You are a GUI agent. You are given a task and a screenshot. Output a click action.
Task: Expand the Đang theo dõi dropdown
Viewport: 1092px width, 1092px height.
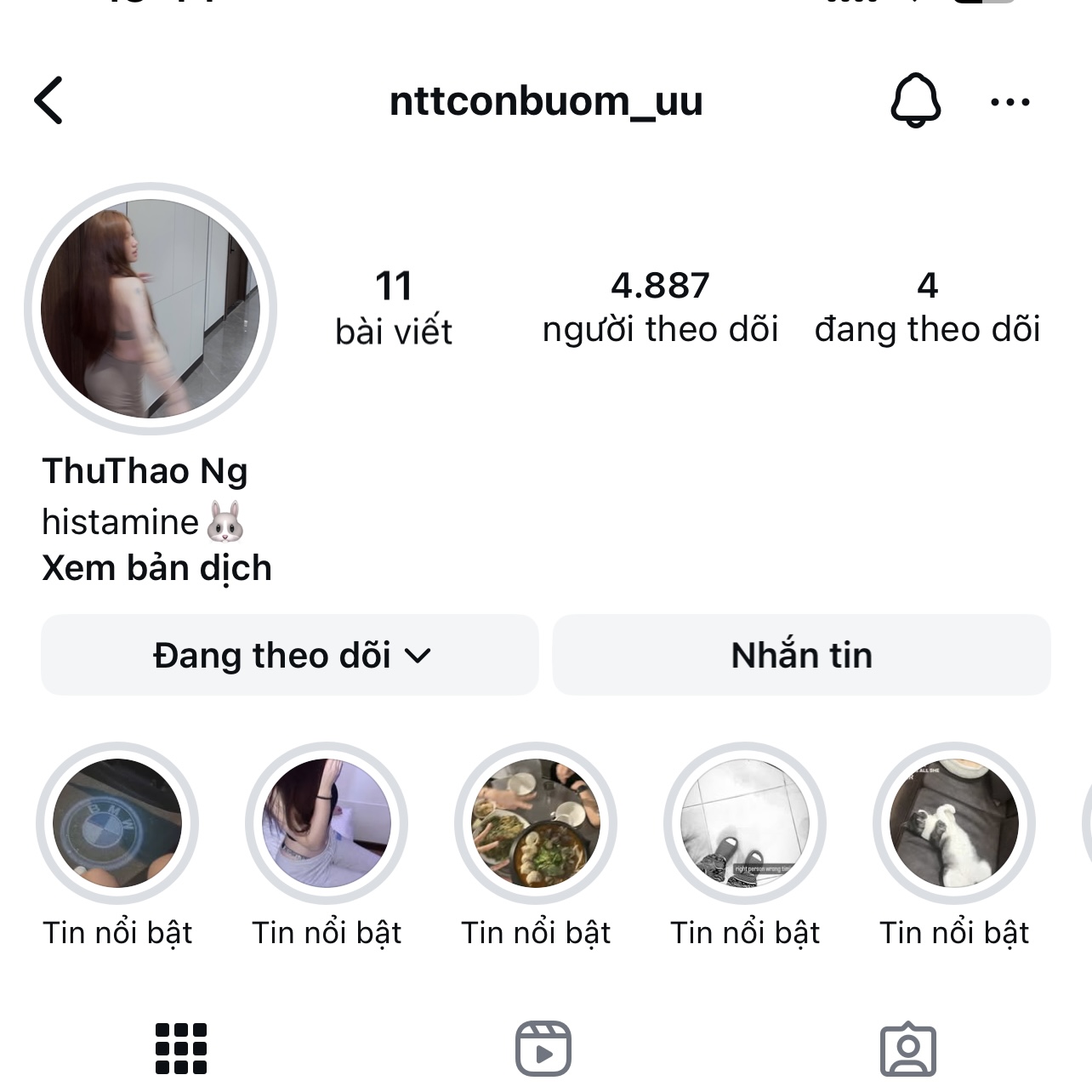(x=290, y=655)
